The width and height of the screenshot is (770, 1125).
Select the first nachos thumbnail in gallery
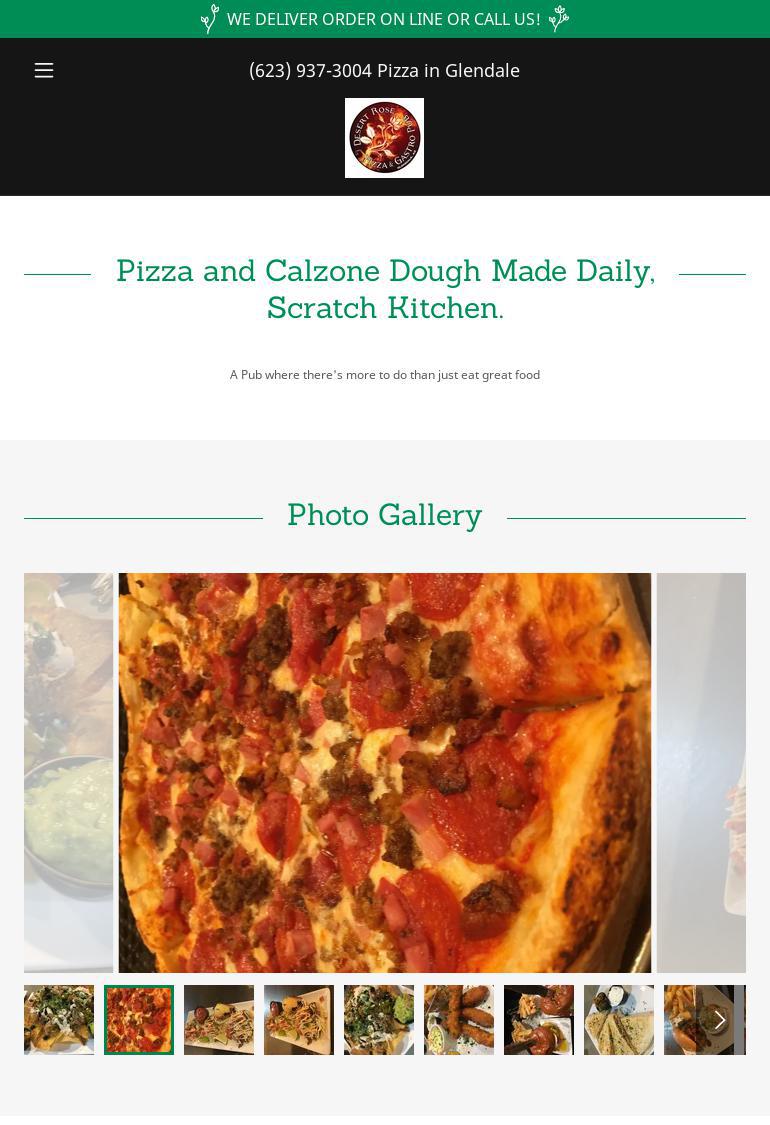coord(59,1020)
